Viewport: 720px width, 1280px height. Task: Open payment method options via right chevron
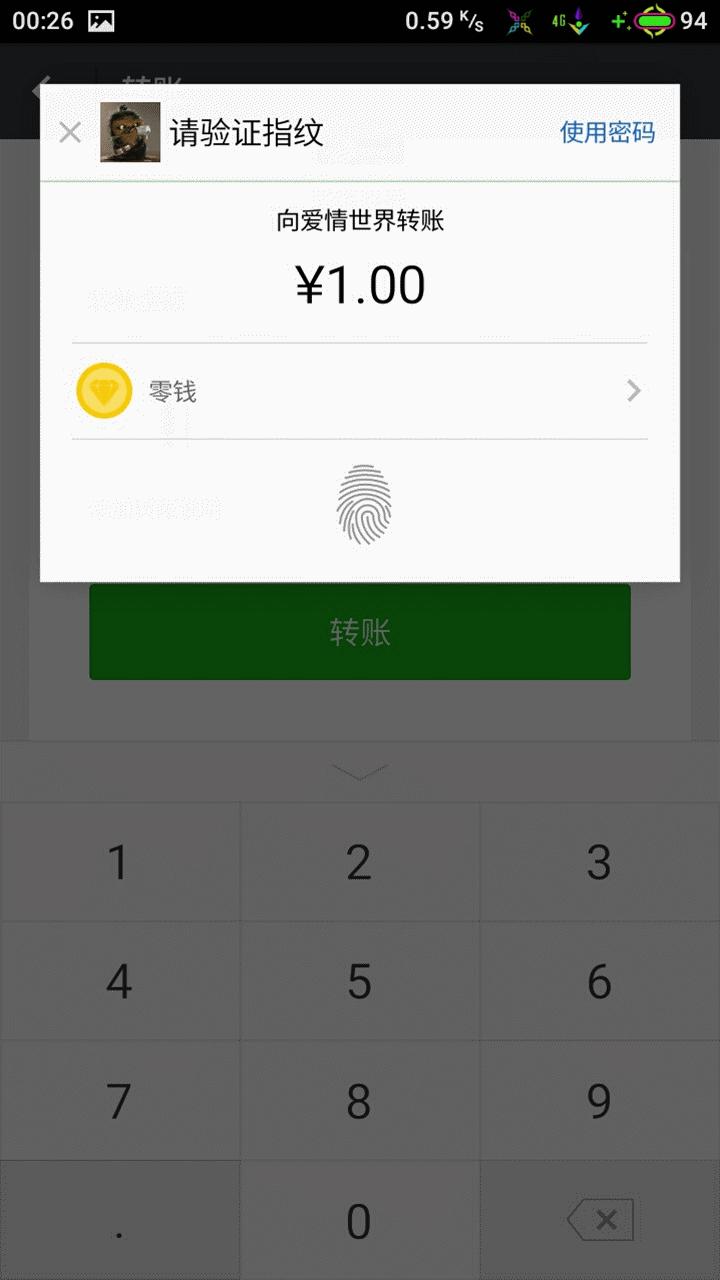tap(632, 390)
